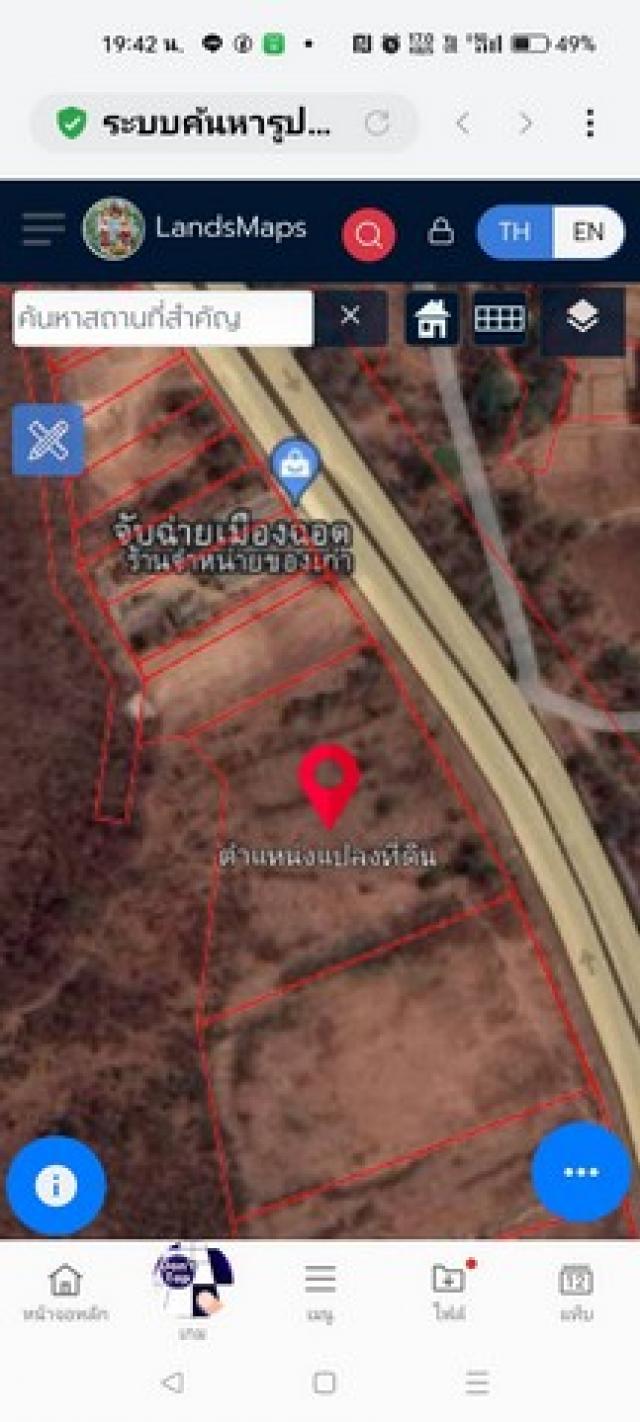Open the browser overflow menu
The height and width of the screenshot is (1422, 640).
(590, 124)
